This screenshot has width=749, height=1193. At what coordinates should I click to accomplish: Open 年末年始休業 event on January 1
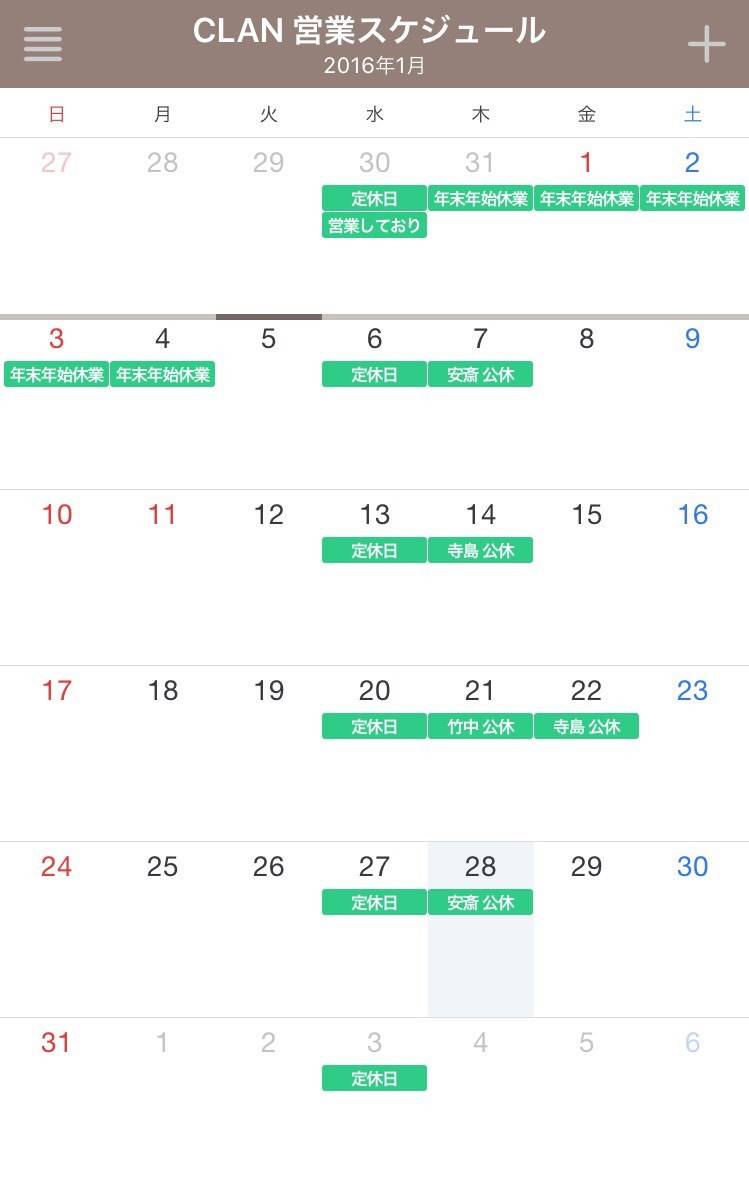[586, 199]
